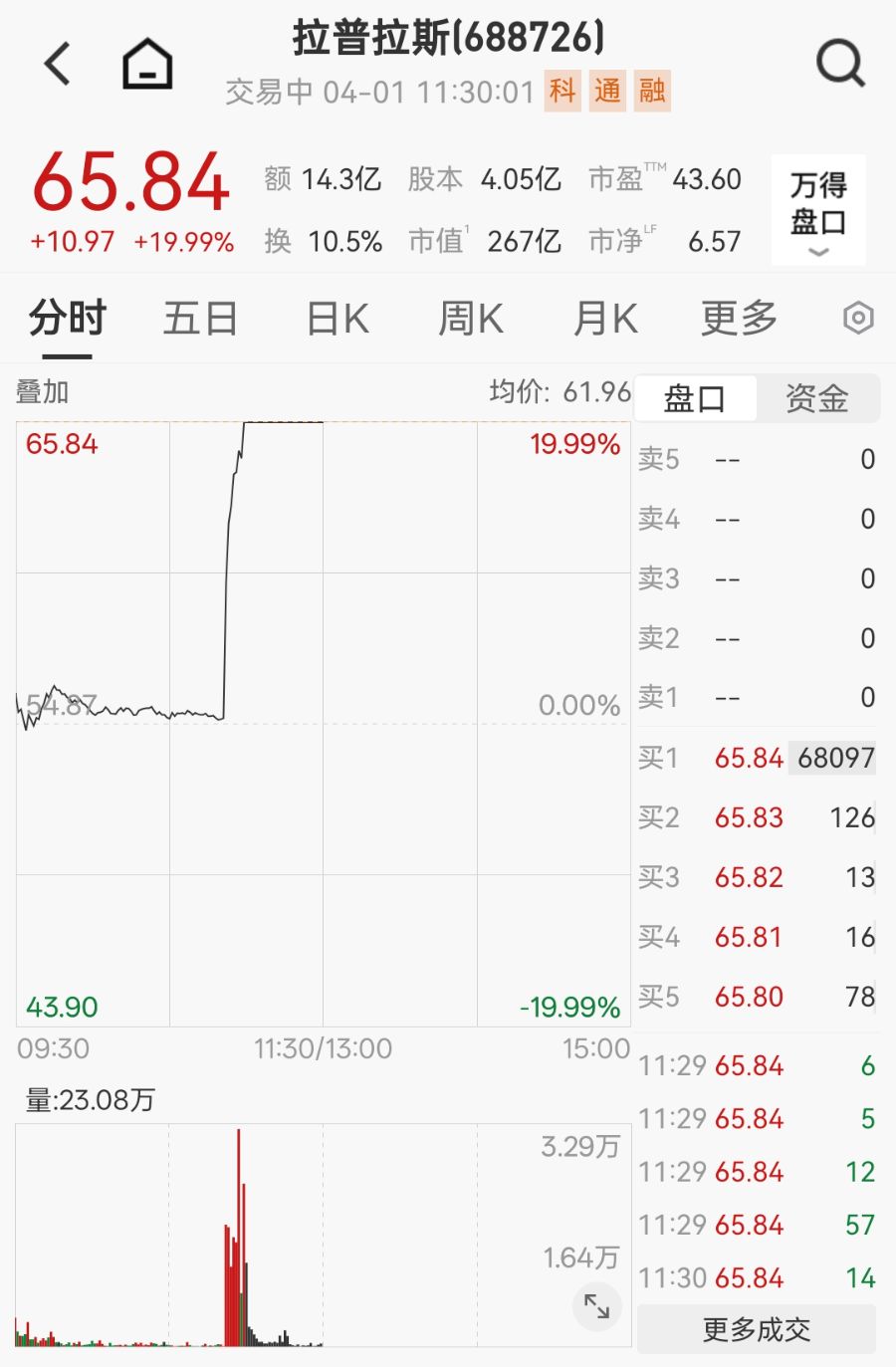Open chart settings hexagon icon

pyautogui.click(x=858, y=319)
